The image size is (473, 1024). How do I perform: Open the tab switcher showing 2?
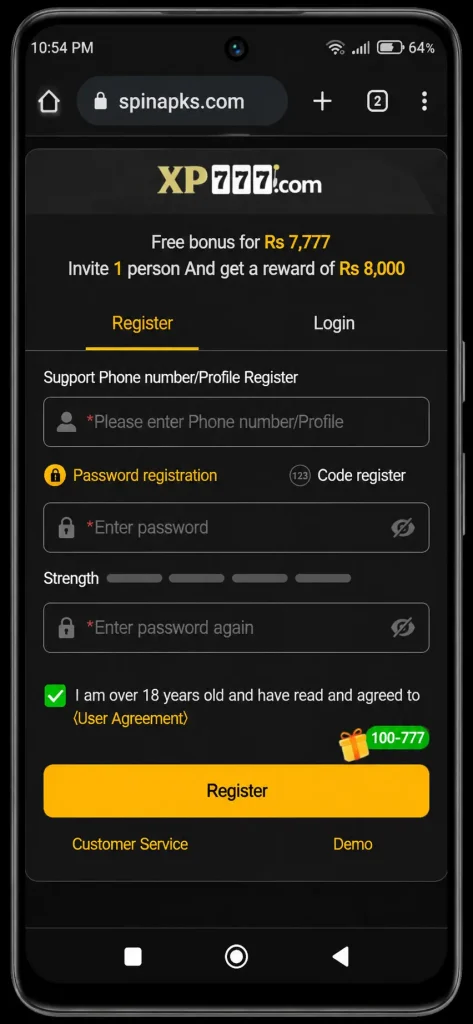pos(377,101)
